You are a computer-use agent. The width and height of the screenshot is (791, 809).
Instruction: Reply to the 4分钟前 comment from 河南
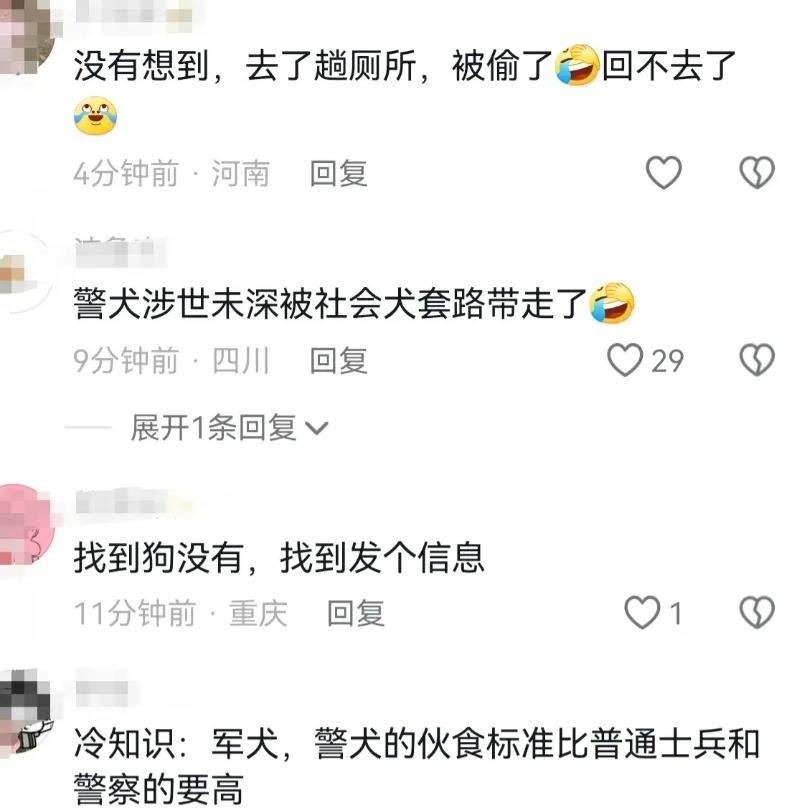338,174
